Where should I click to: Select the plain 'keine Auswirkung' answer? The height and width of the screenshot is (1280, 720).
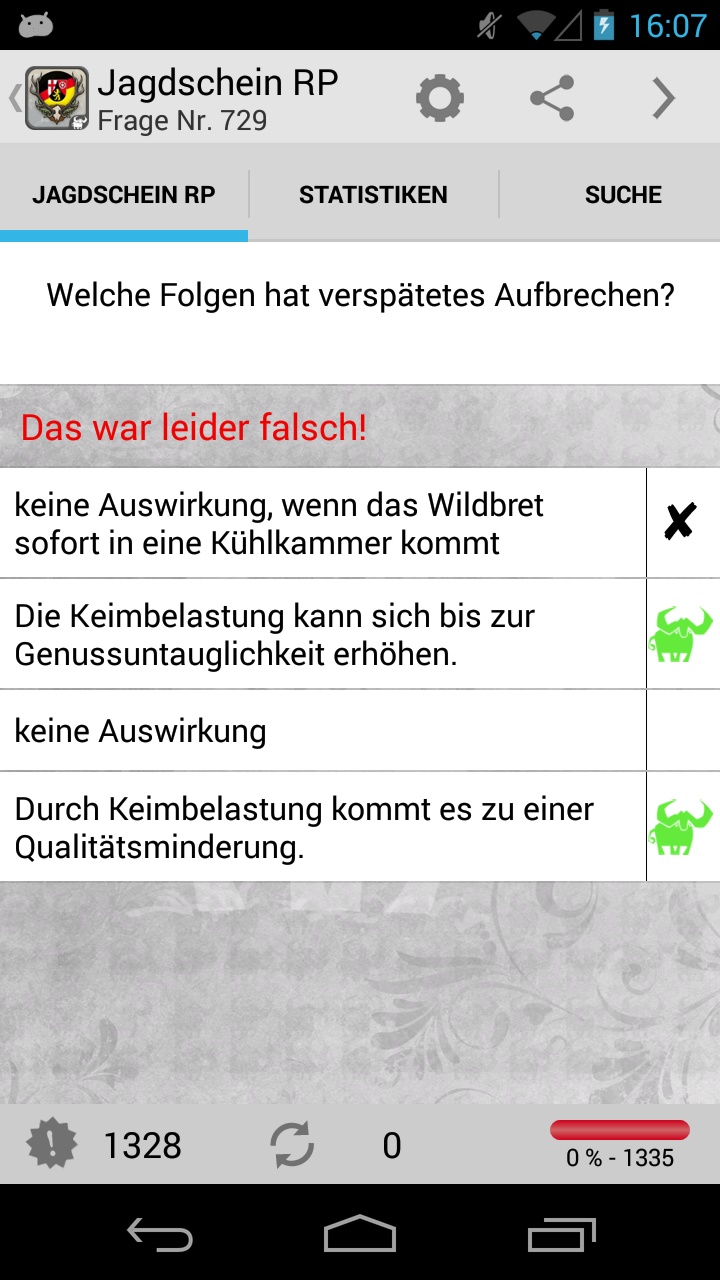322,731
